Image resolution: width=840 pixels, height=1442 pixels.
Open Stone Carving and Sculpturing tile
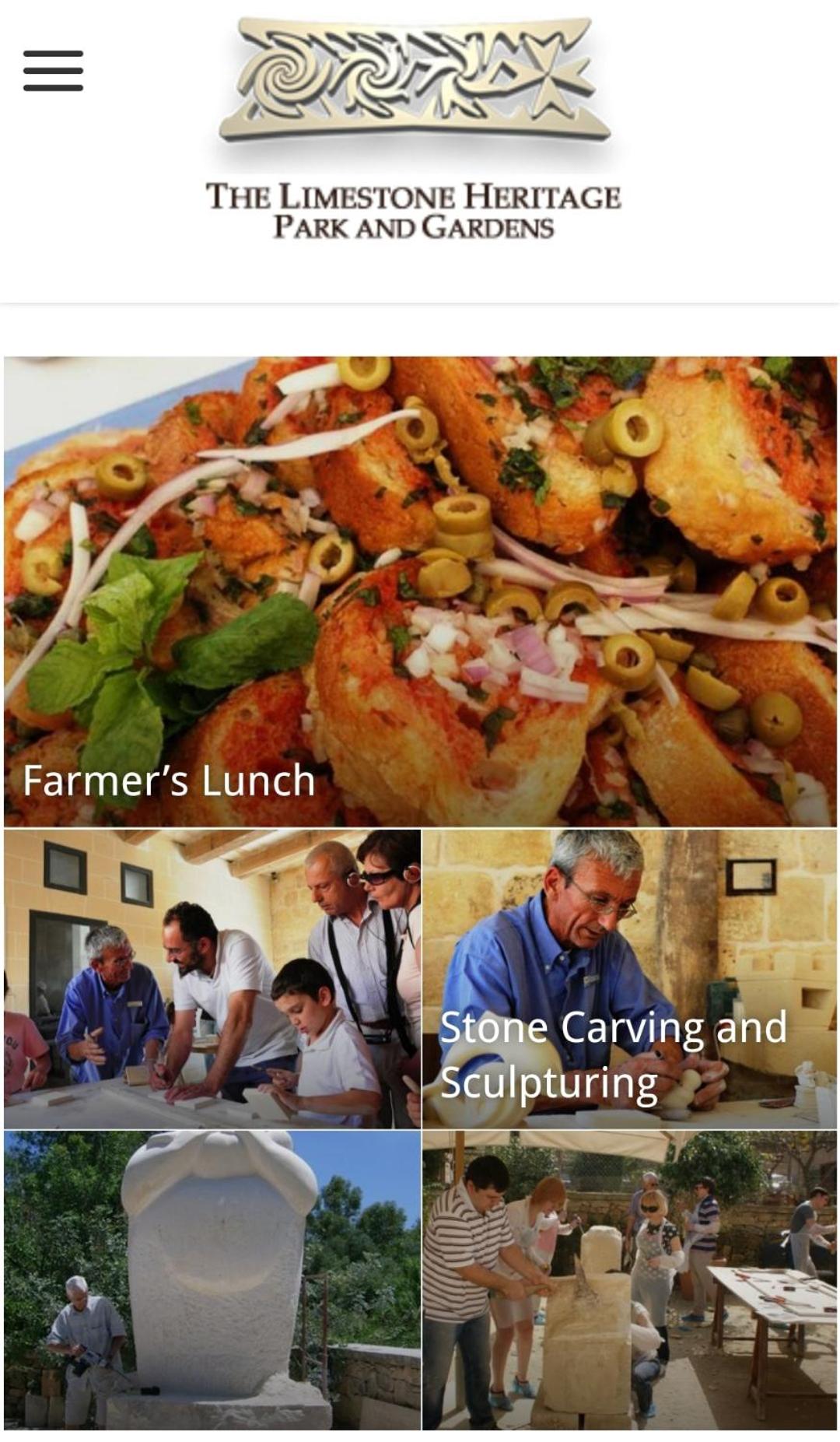point(629,978)
